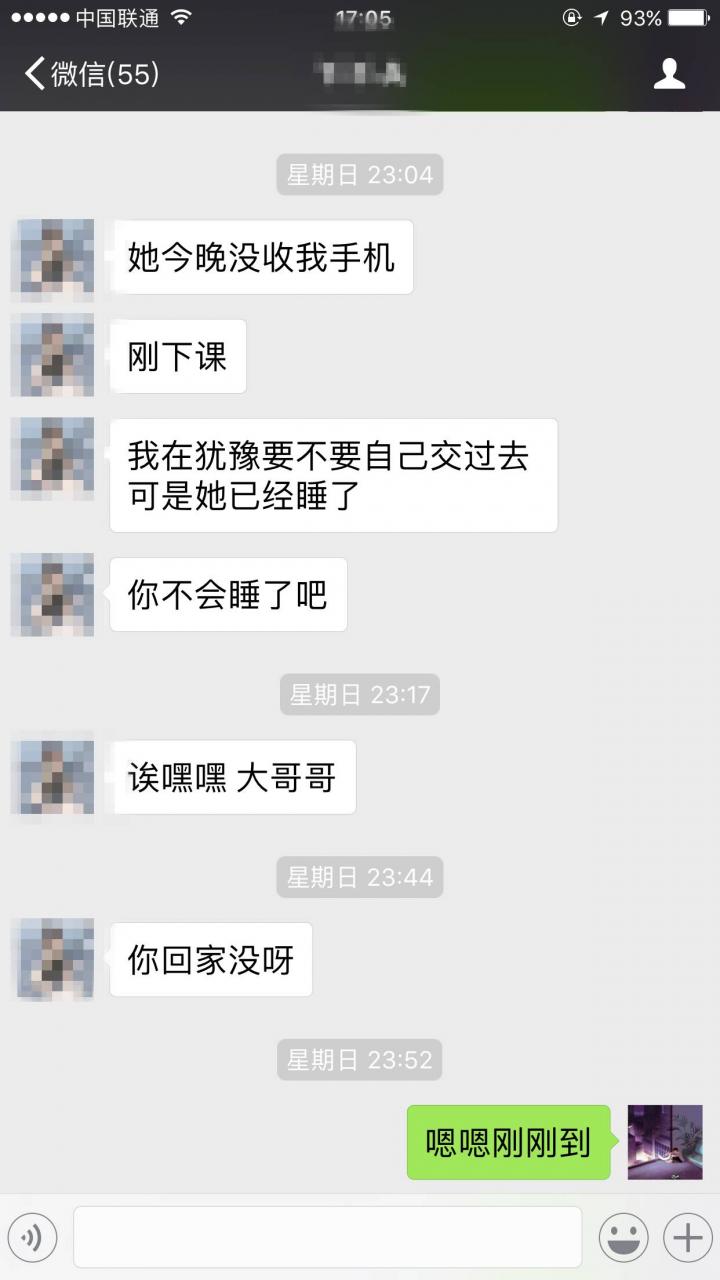Focus the message text field
Viewport: 720px width, 1280px height.
(327, 1237)
